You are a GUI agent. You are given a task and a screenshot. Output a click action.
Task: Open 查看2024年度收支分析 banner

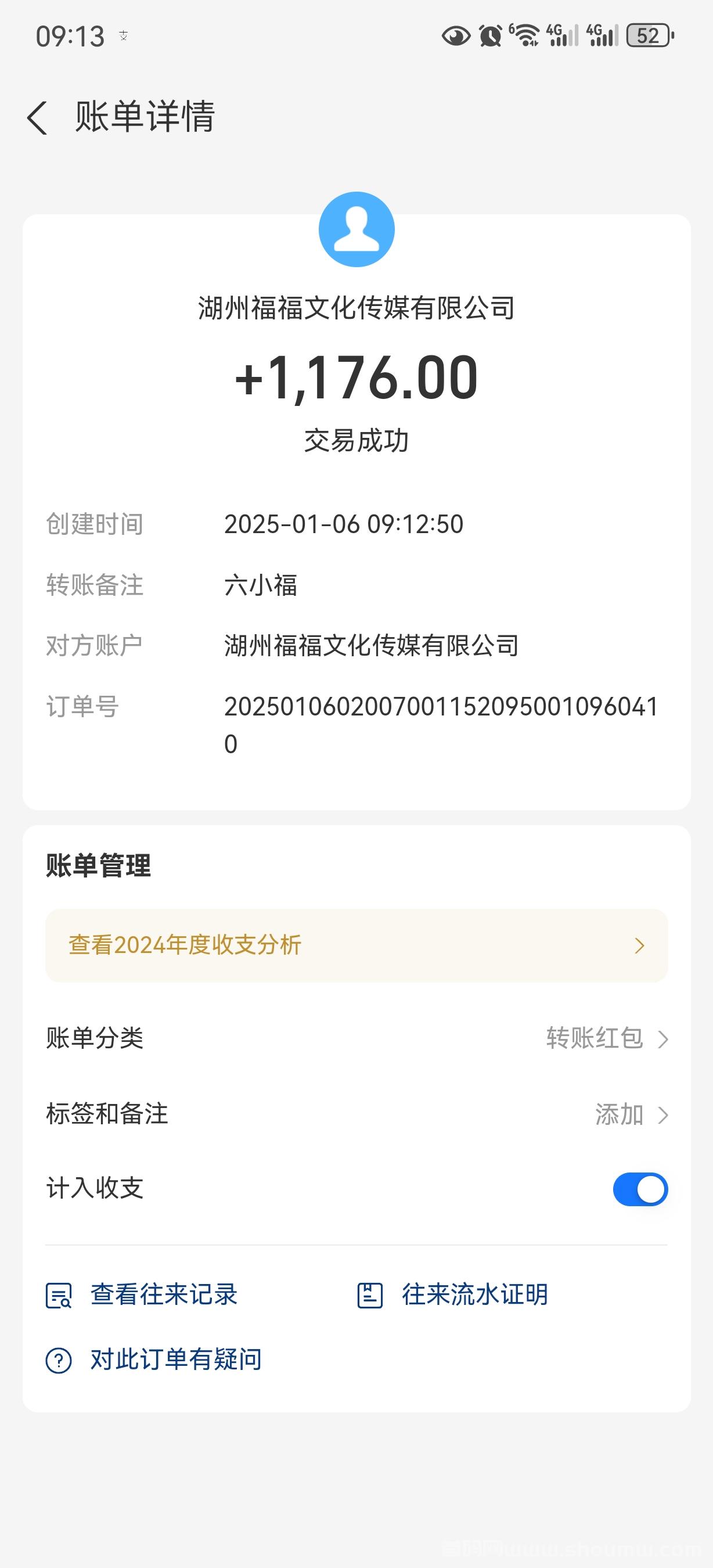pyautogui.click(x=356, y=945)
